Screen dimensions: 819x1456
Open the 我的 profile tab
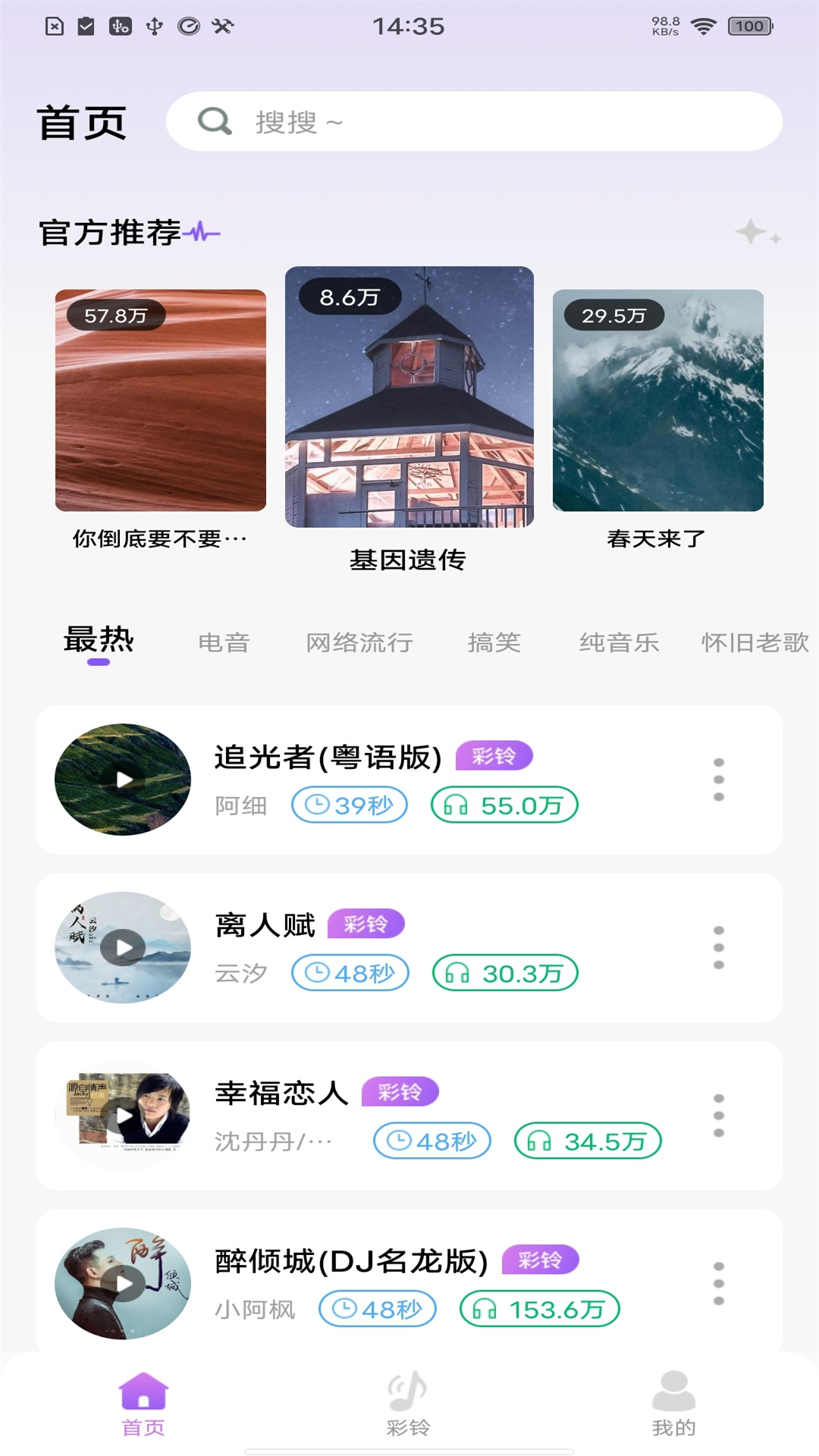click(x=673, y=1403)
